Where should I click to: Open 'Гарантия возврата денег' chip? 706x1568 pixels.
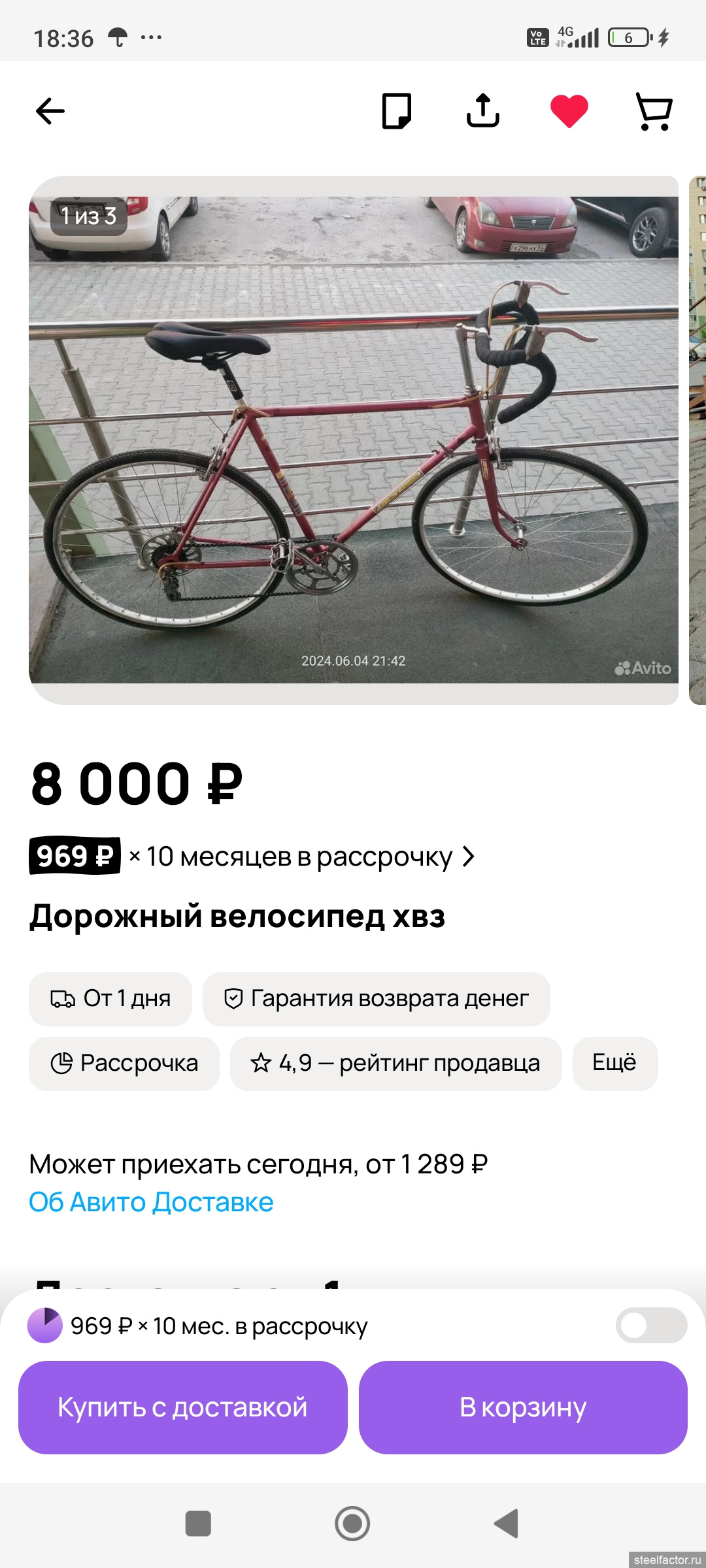click(376, 998)
